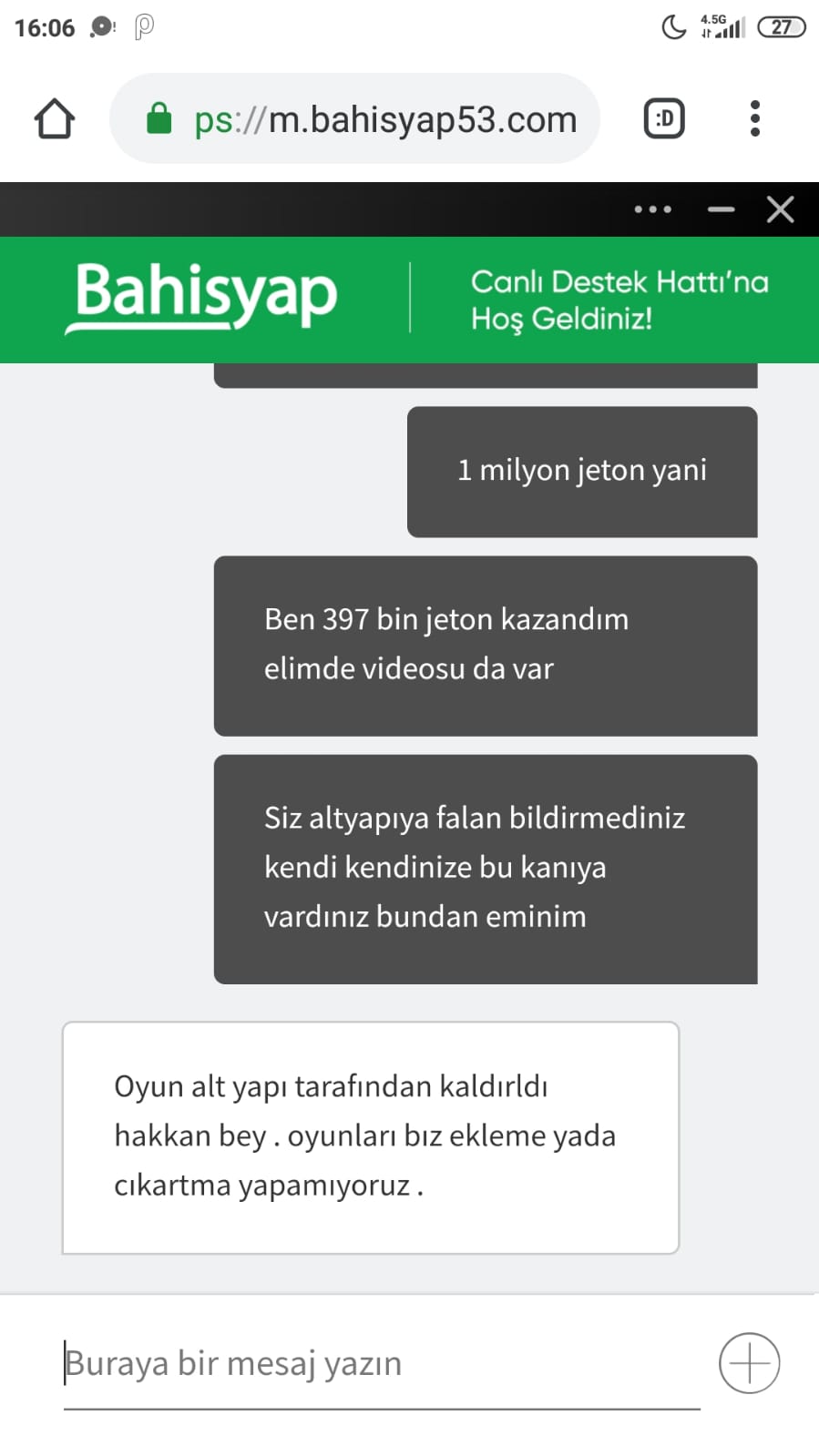Tap the URL address bar

click(354, 118)
